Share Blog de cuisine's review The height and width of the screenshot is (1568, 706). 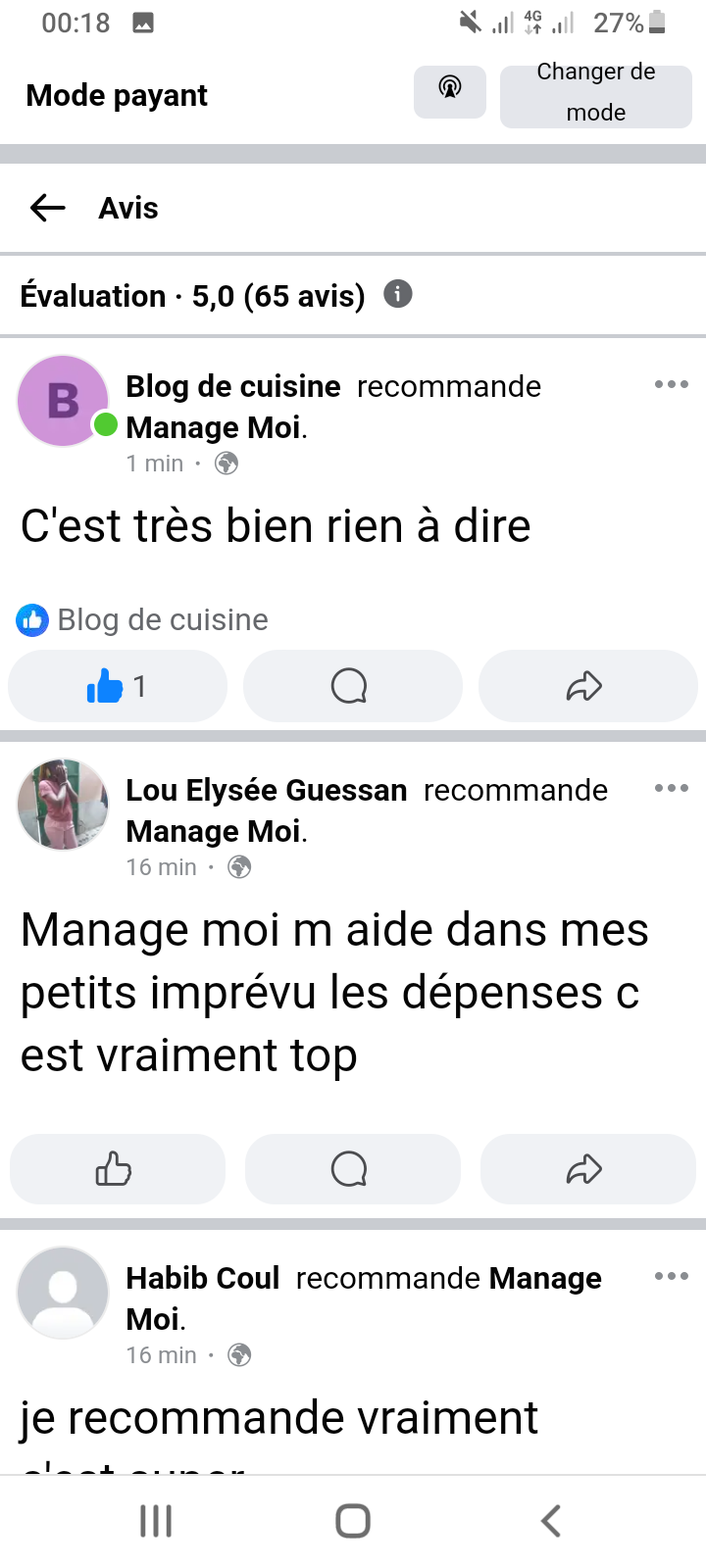(586, 686)
